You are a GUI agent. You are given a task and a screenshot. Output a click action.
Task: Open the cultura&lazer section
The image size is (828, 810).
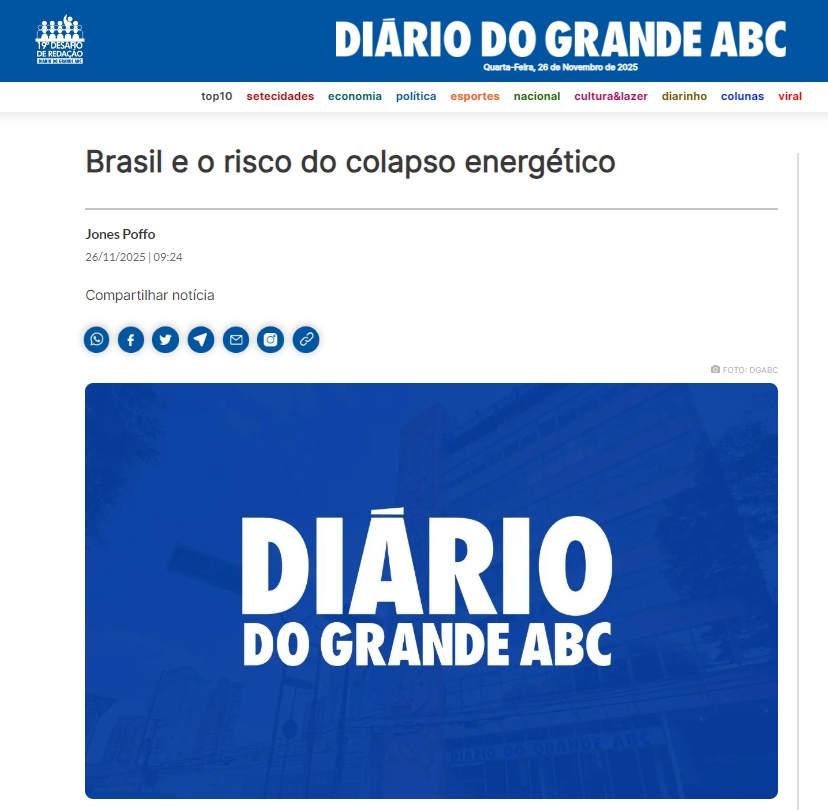pos(611,97)
